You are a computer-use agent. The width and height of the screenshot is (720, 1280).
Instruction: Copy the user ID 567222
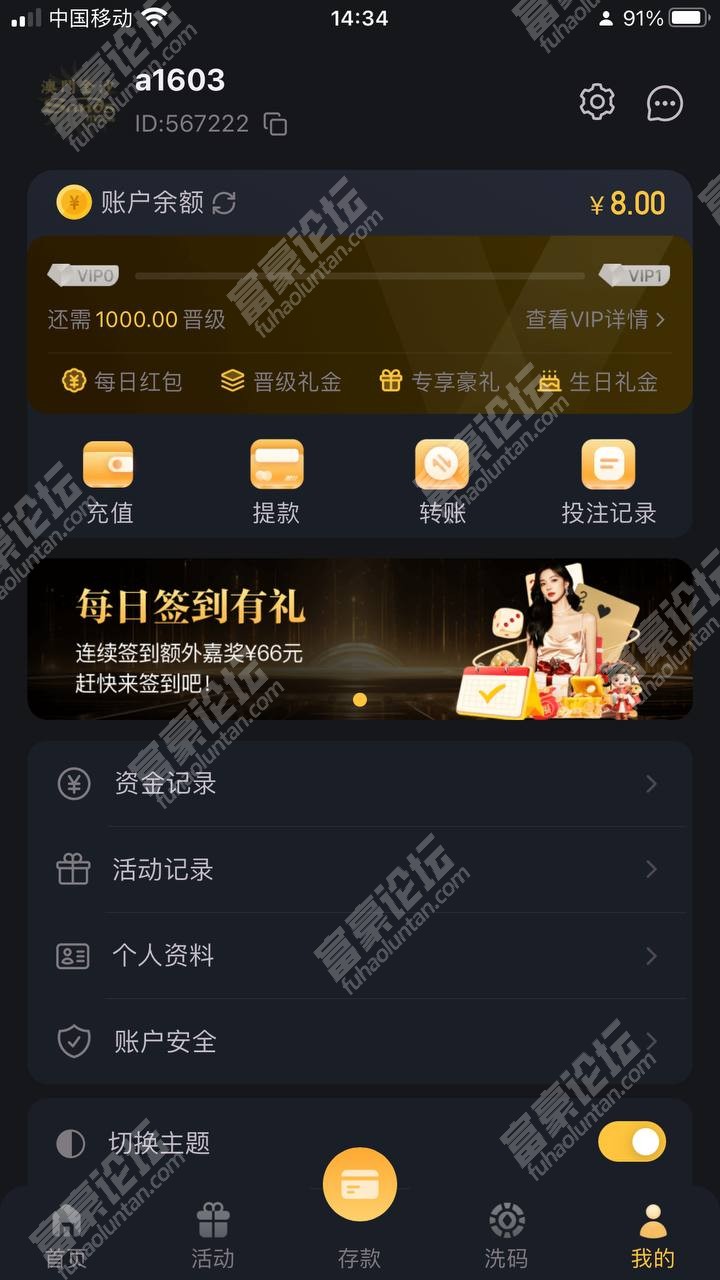pyautogui.click(x=275, y=124)
